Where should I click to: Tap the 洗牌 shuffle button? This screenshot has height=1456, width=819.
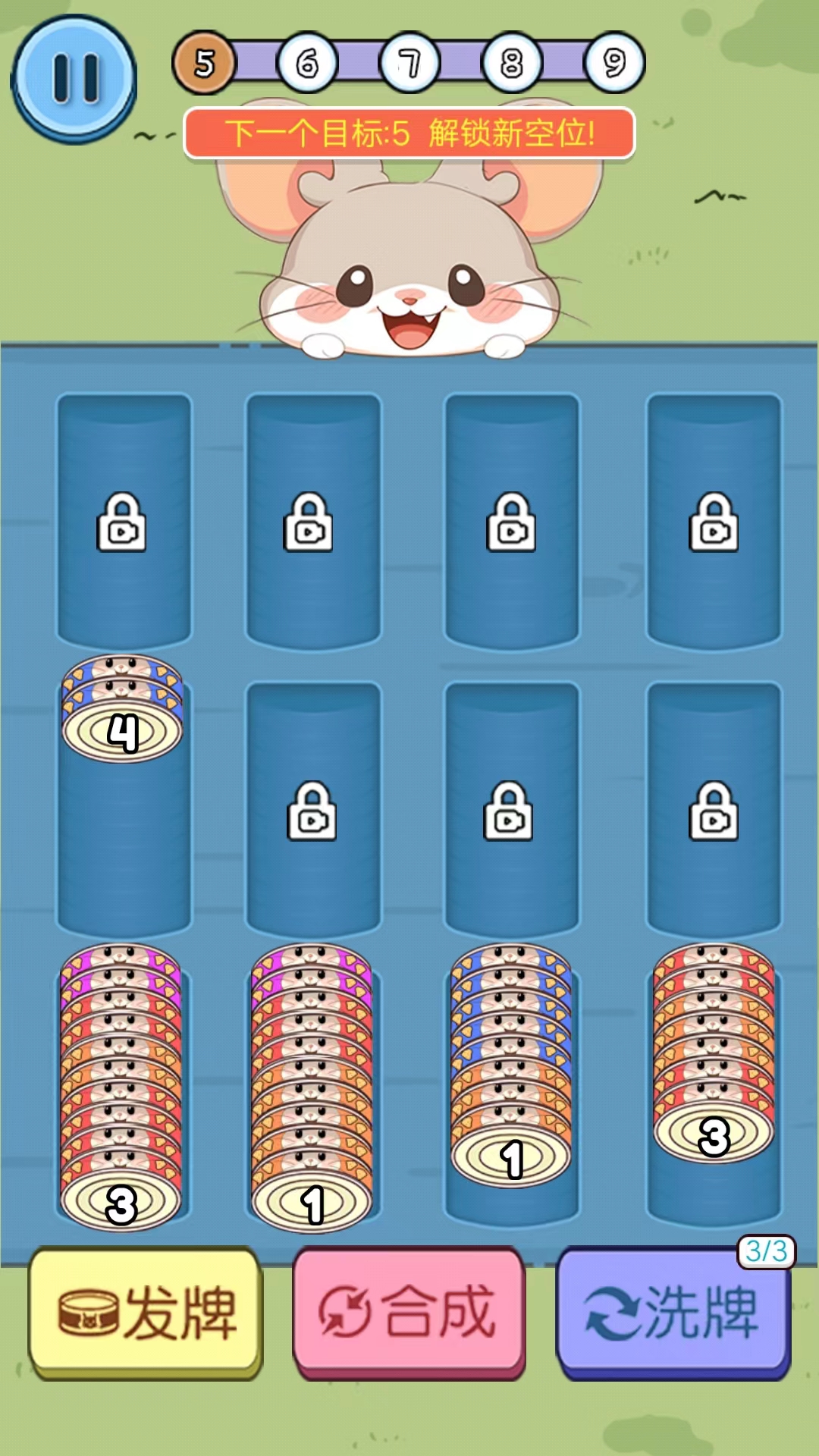click(672, 1313)
